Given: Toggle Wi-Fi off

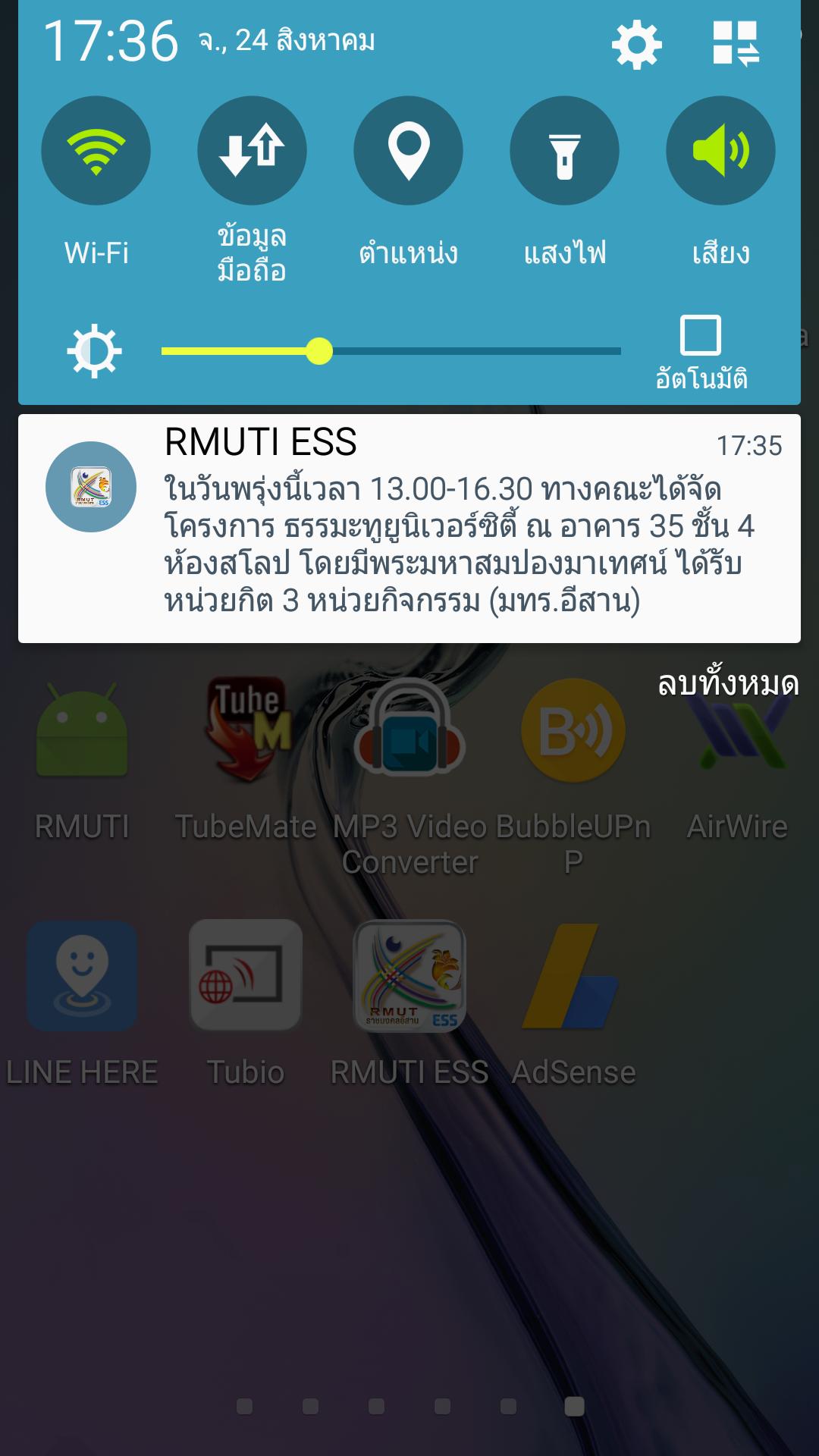Looking at the screenshot, I should (96, 150).
